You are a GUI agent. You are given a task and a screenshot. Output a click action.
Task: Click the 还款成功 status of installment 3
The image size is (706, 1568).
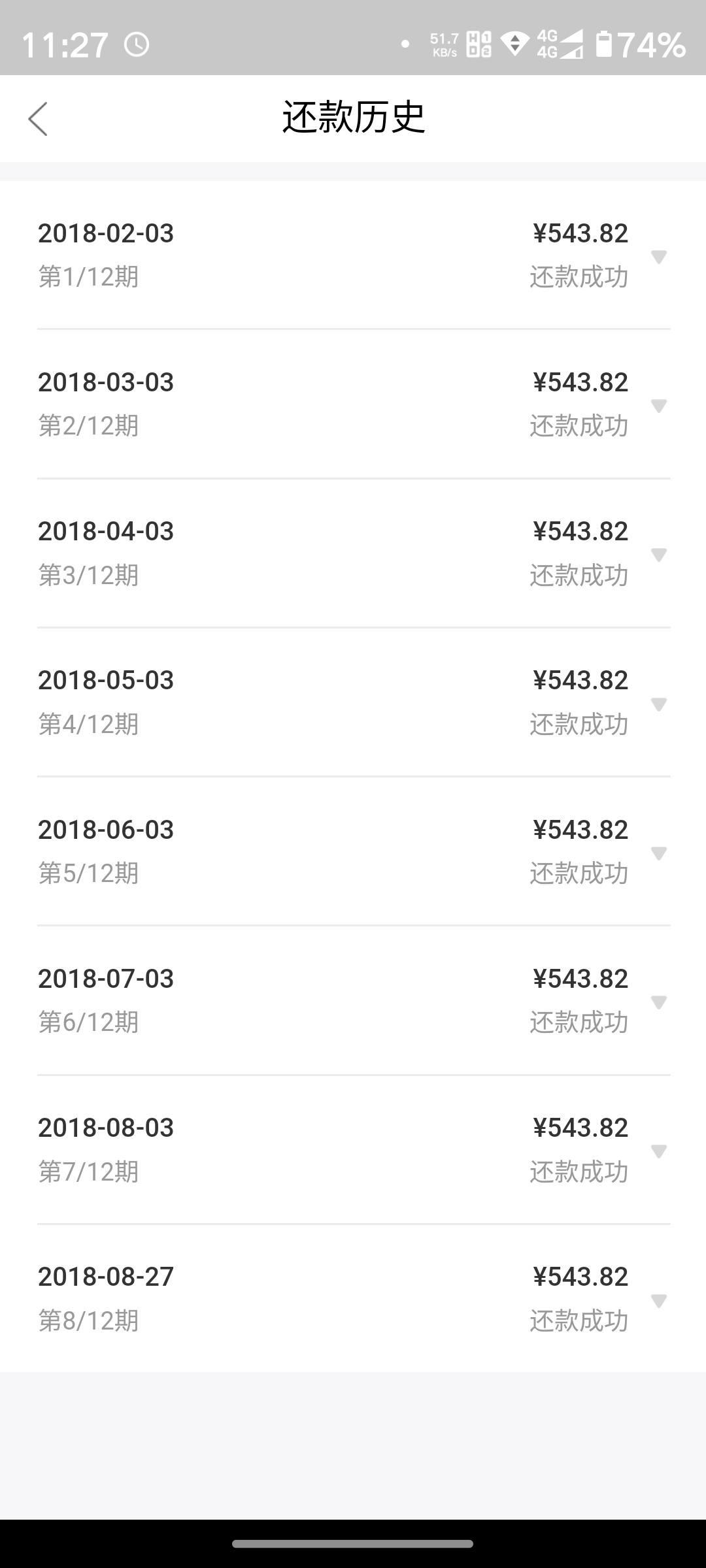pos(578,576)
